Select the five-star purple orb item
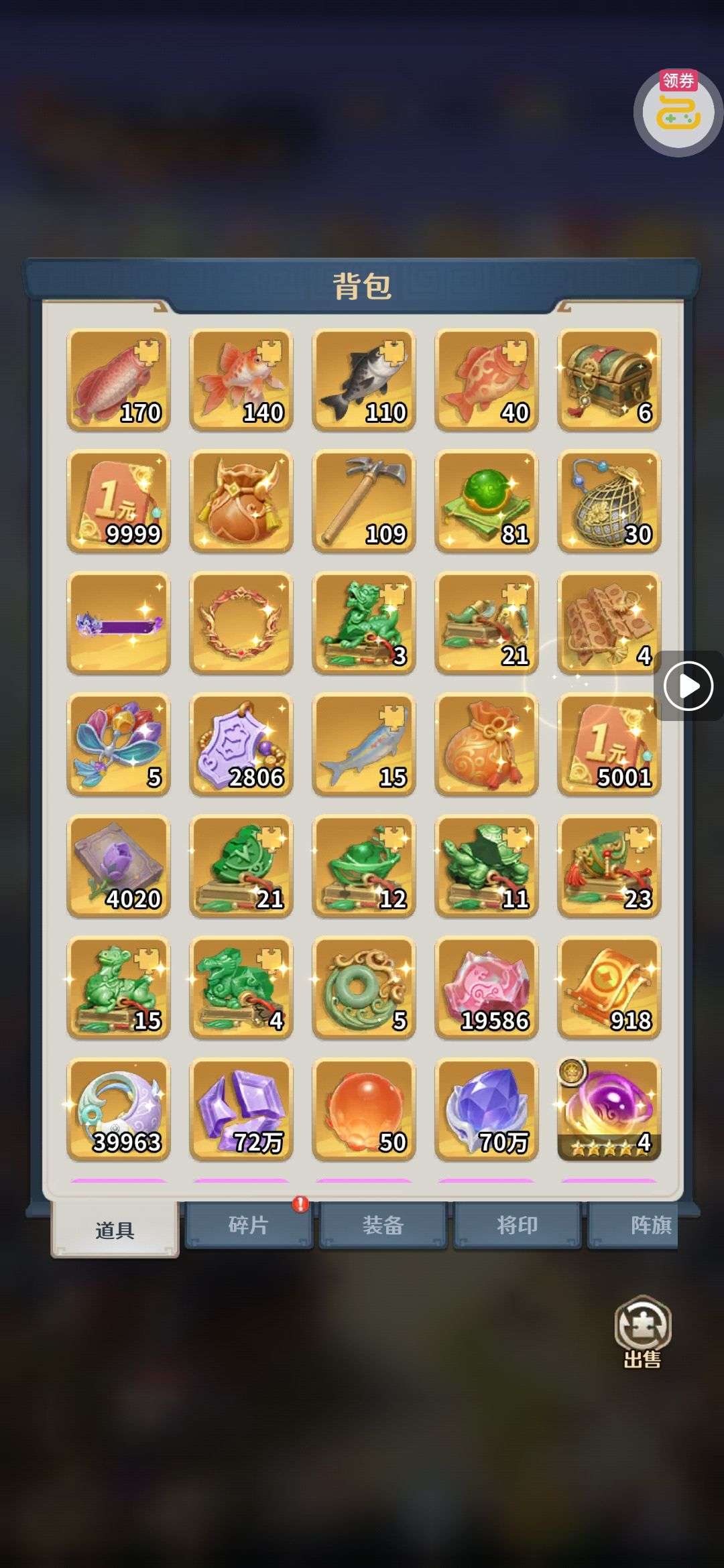Screen dimensions: 724x1568 coord(609,1110)
